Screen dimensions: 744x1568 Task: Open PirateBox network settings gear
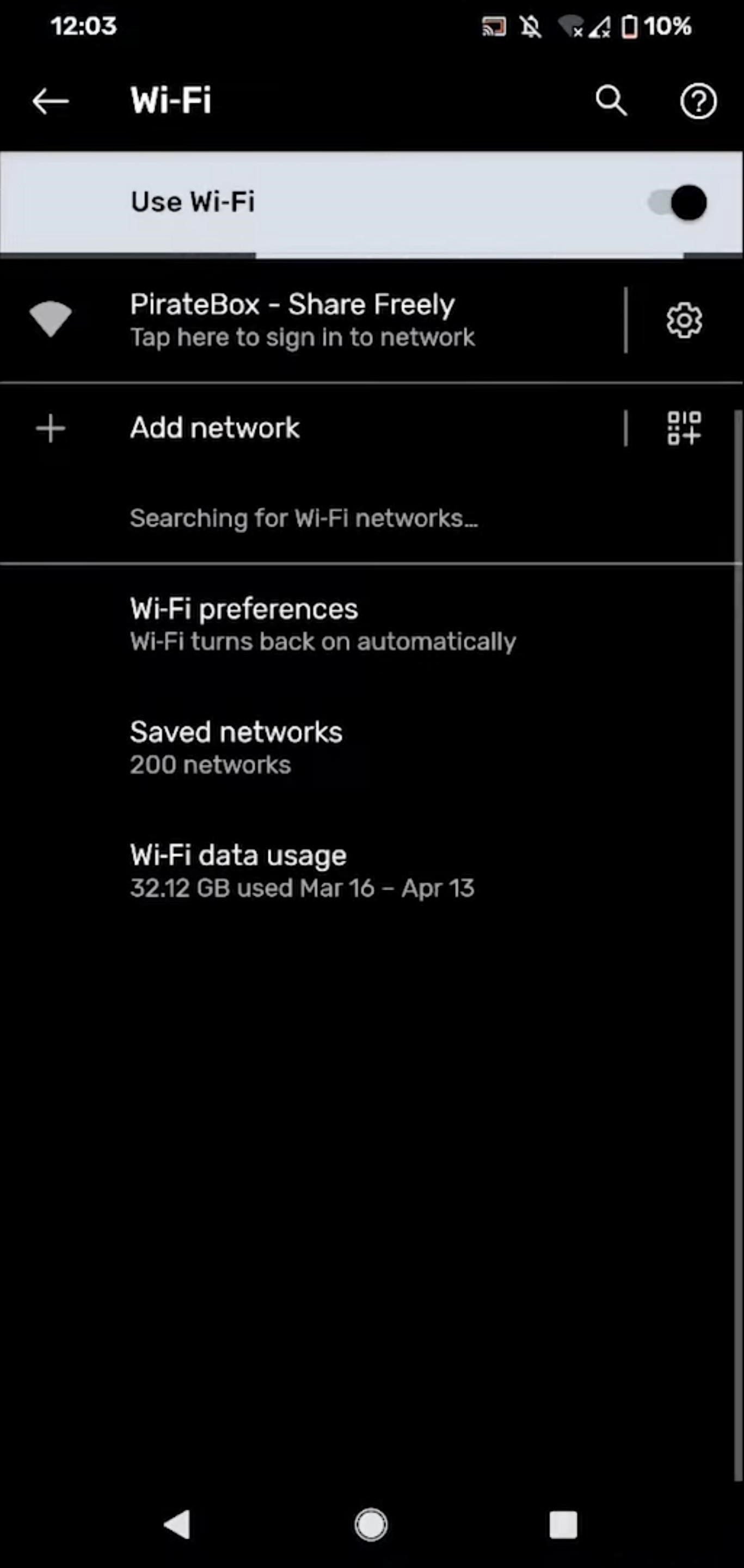coord(684,320)
